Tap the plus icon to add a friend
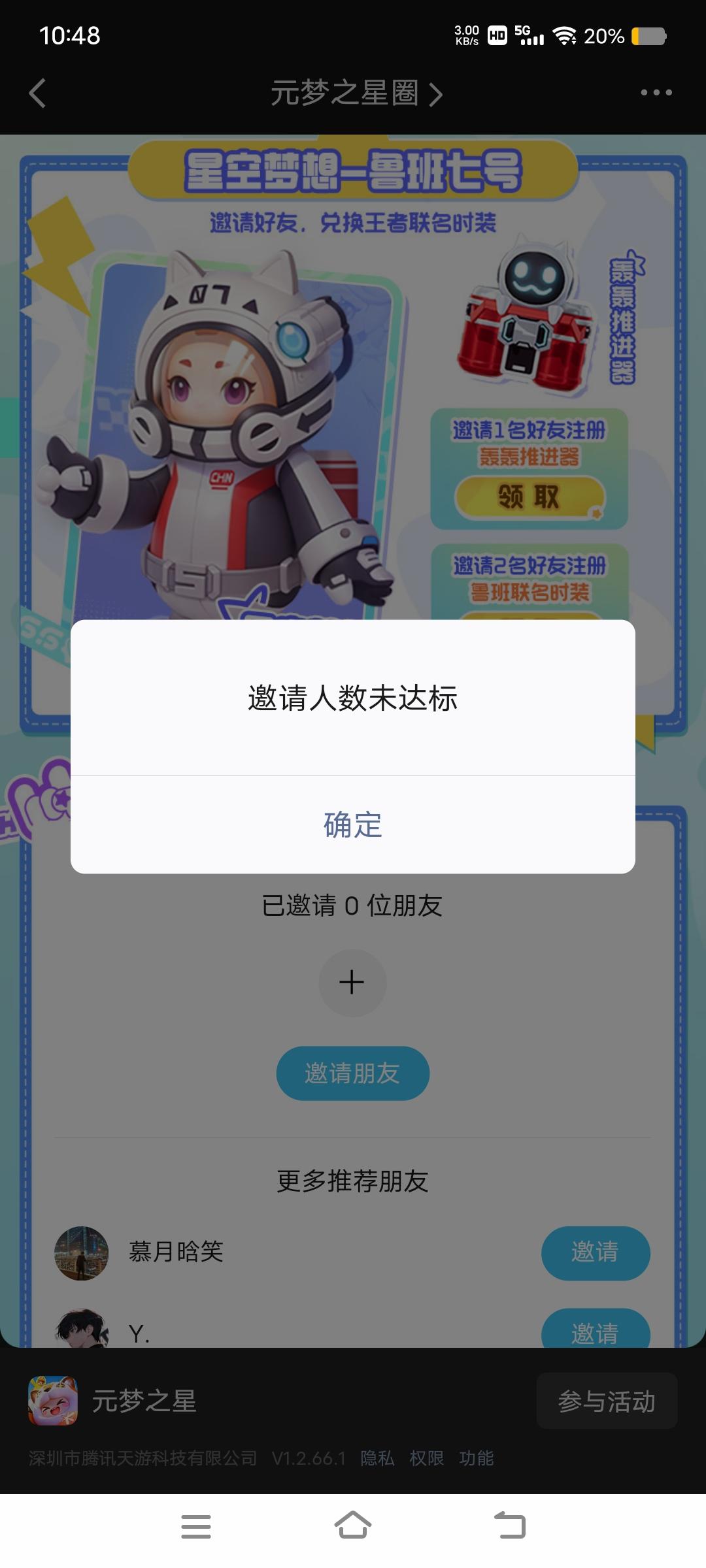Image resolution: width=706 pixels, height=1568 pixels. click(352, 981)
